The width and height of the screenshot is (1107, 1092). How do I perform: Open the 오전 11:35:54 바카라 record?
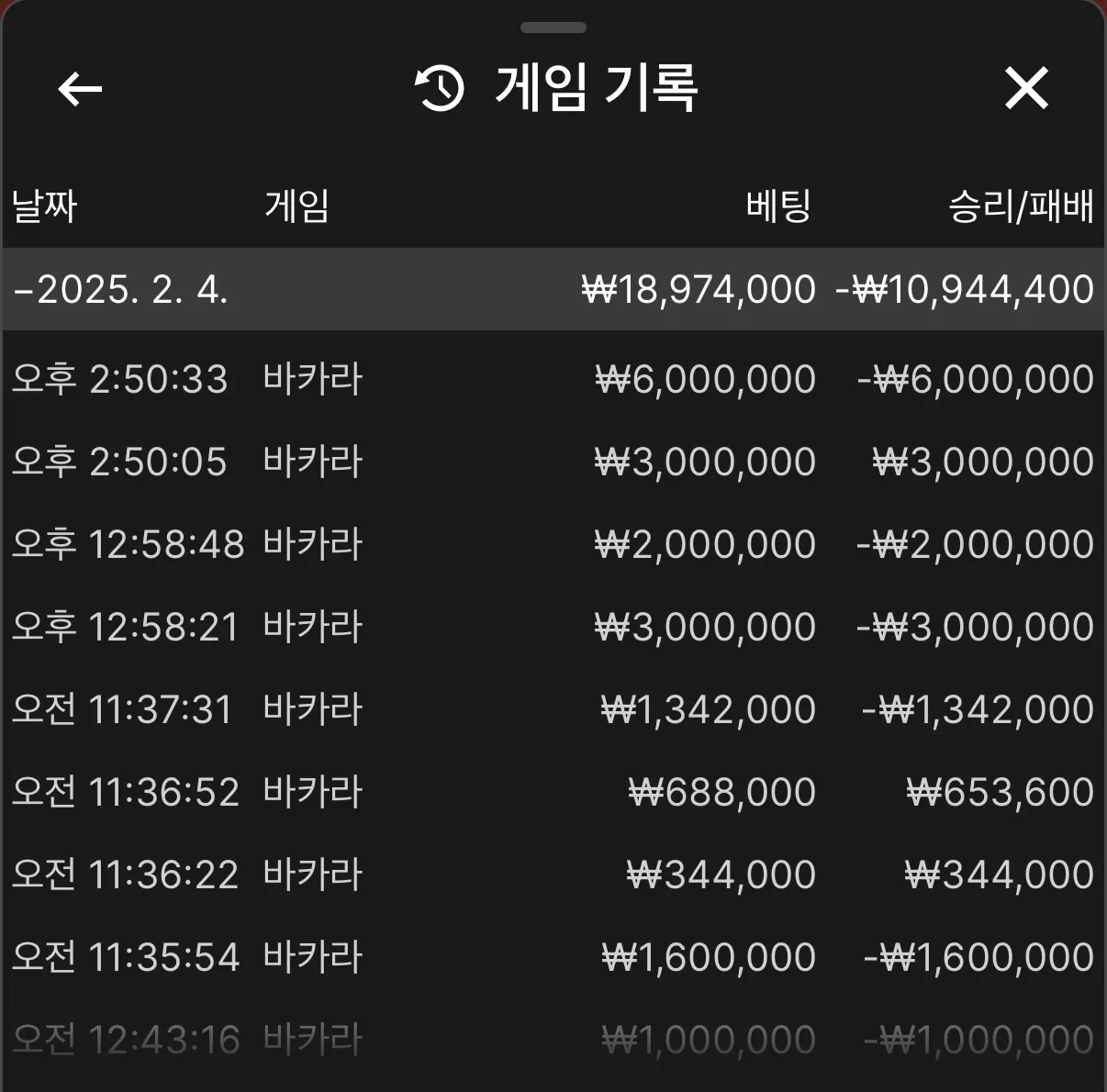553,957
